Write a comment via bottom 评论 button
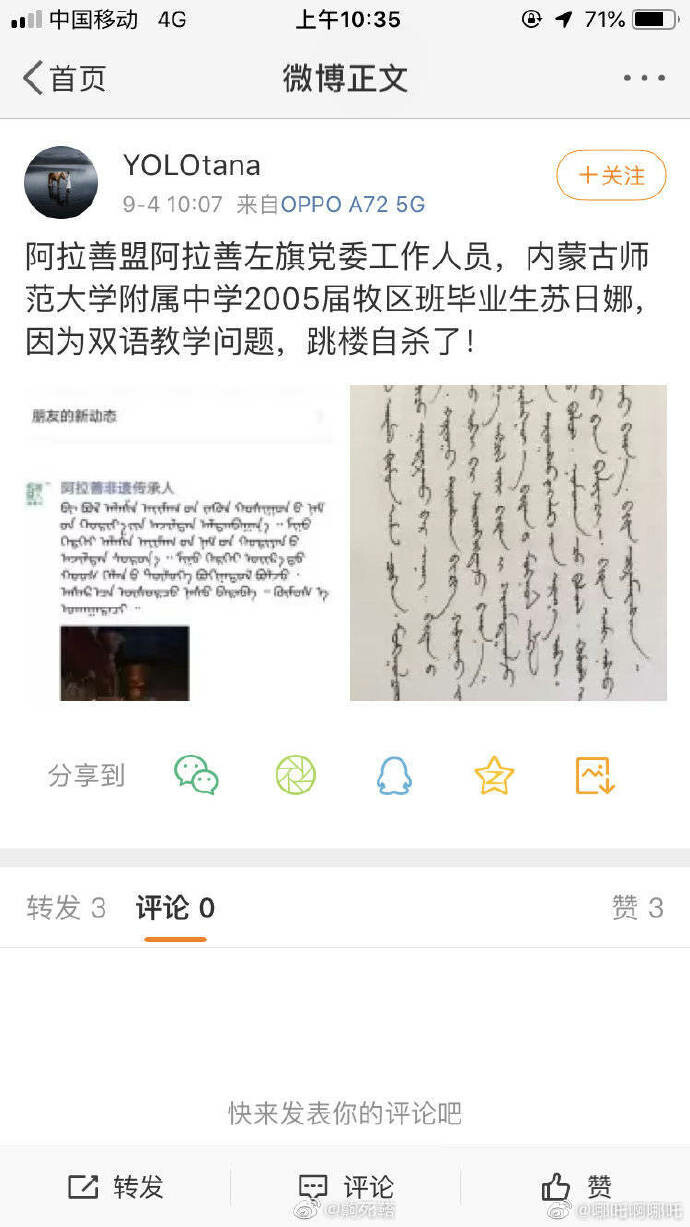Image resolution: width=690 pixels, height=1227 pixels. [345, 1187]
